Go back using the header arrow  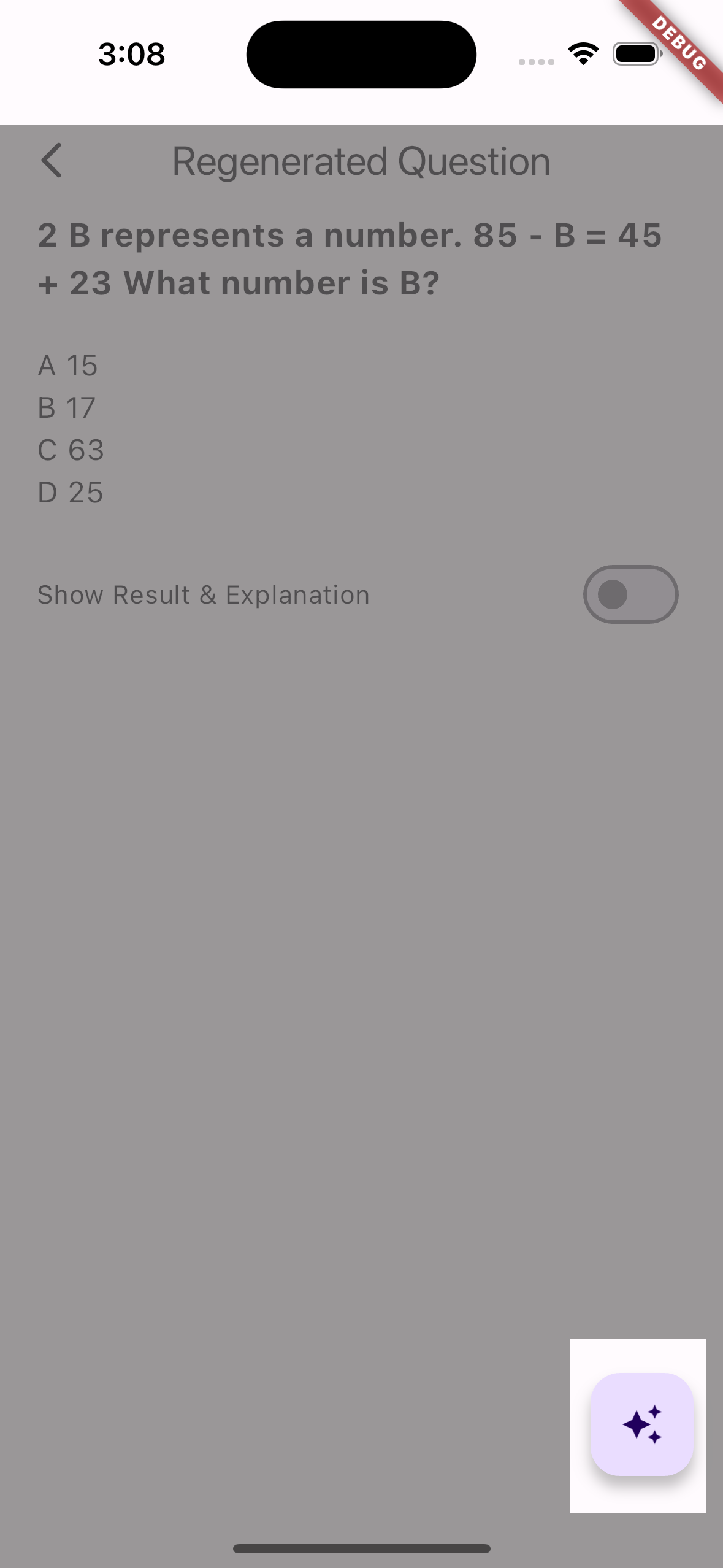pyautogui.click(x=52, y=161)
